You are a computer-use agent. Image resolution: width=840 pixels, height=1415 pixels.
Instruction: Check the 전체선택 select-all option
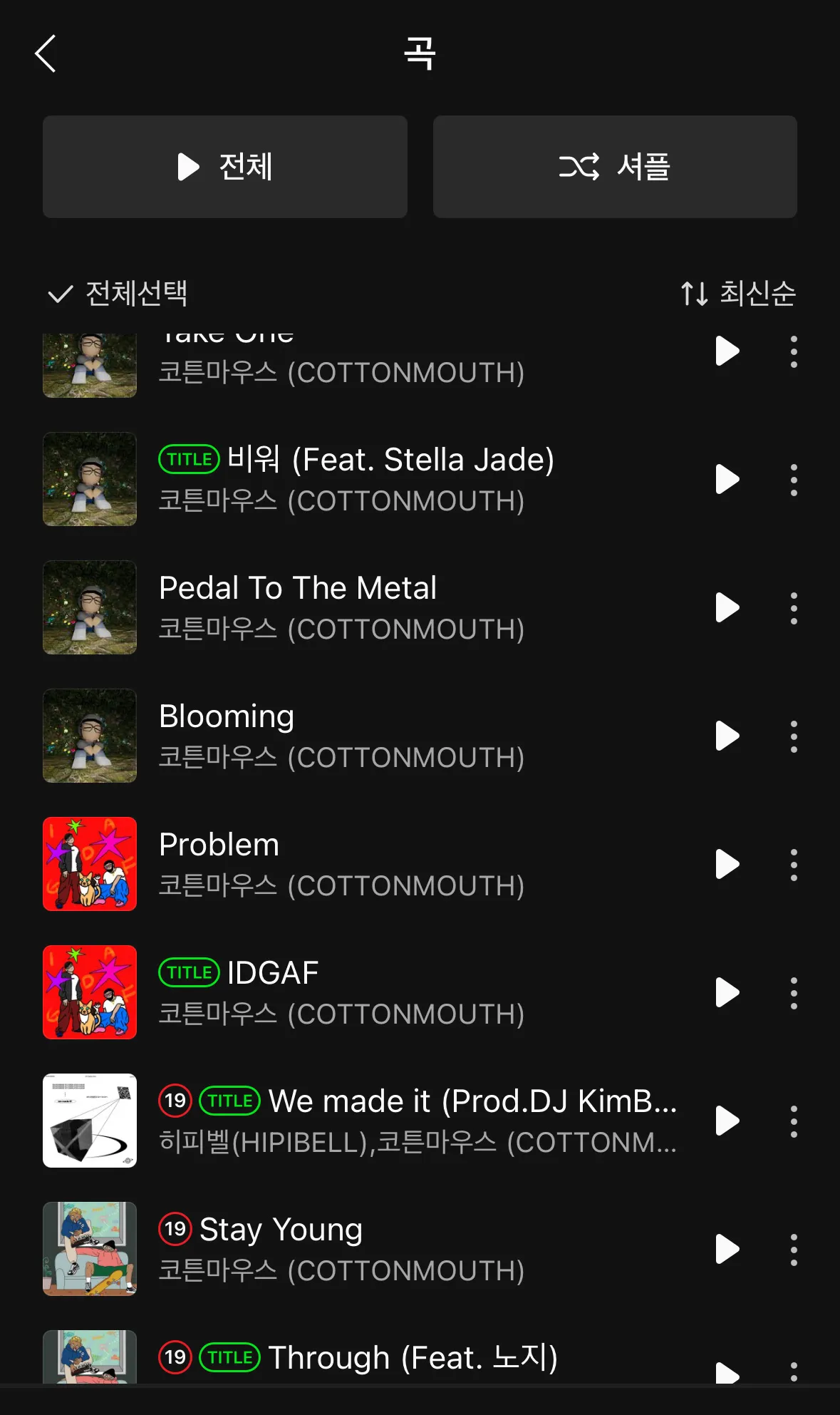click(x=118, y=294)
